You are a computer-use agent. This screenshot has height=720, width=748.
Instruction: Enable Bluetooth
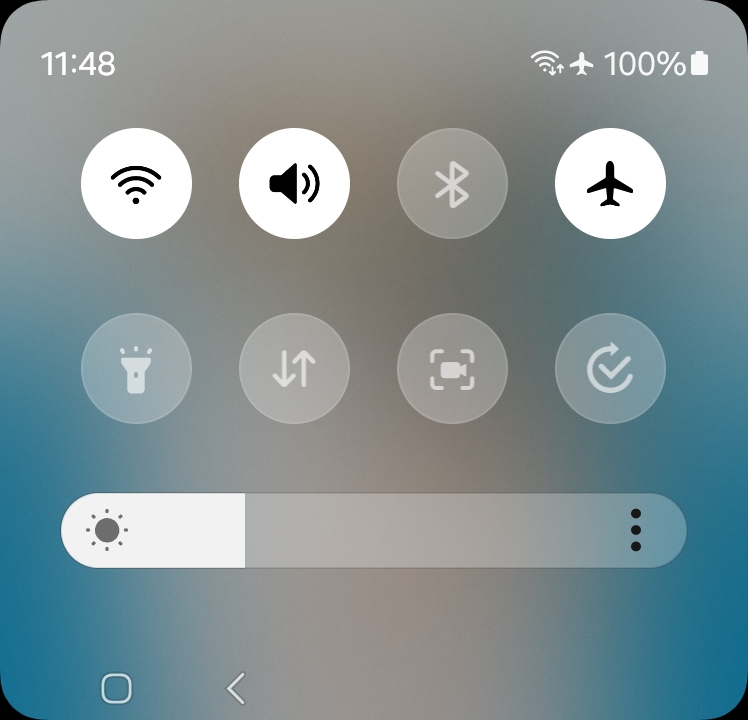[452, 184]
